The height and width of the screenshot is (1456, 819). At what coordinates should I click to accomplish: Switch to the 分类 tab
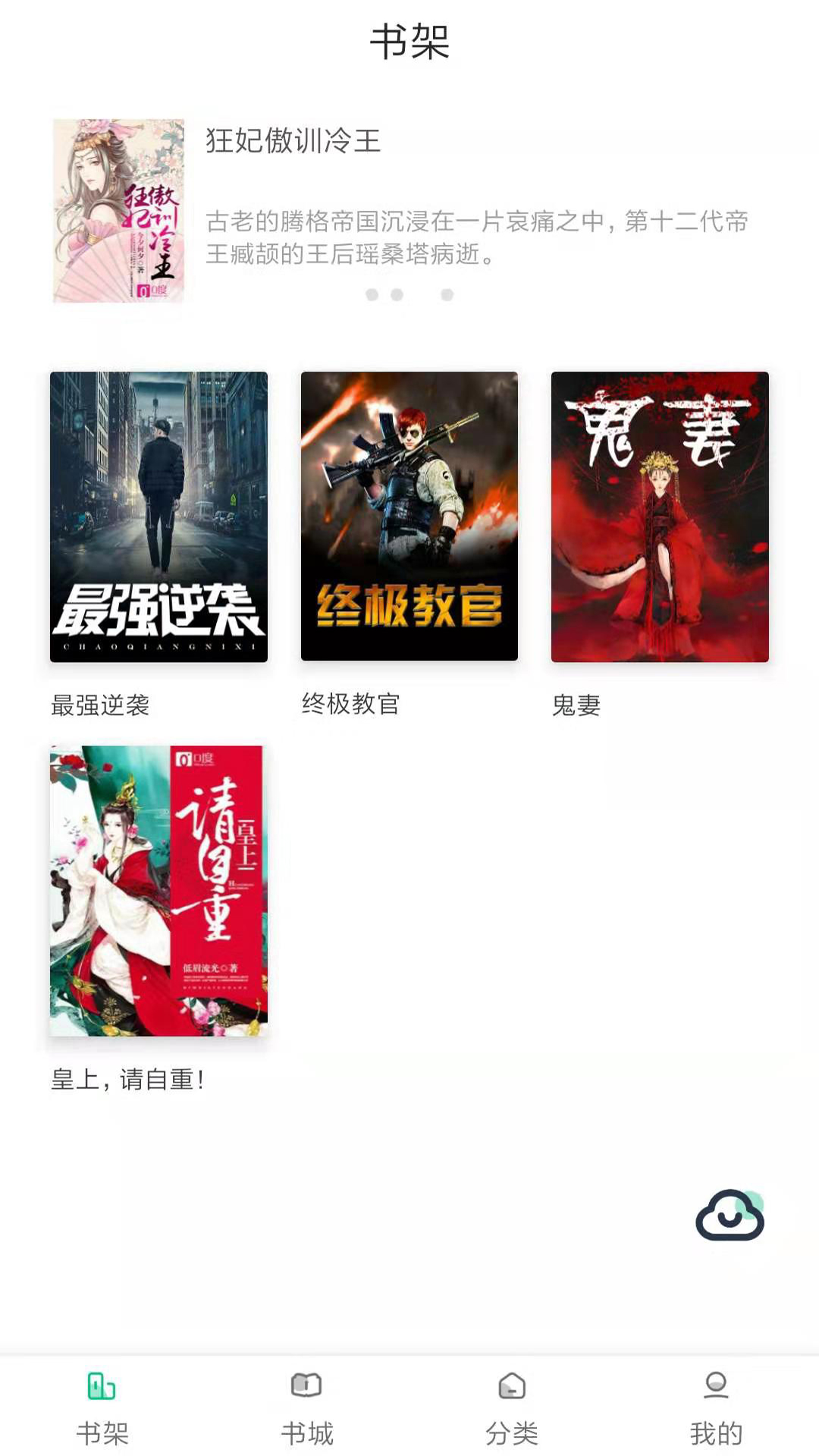click(512, 1407)
